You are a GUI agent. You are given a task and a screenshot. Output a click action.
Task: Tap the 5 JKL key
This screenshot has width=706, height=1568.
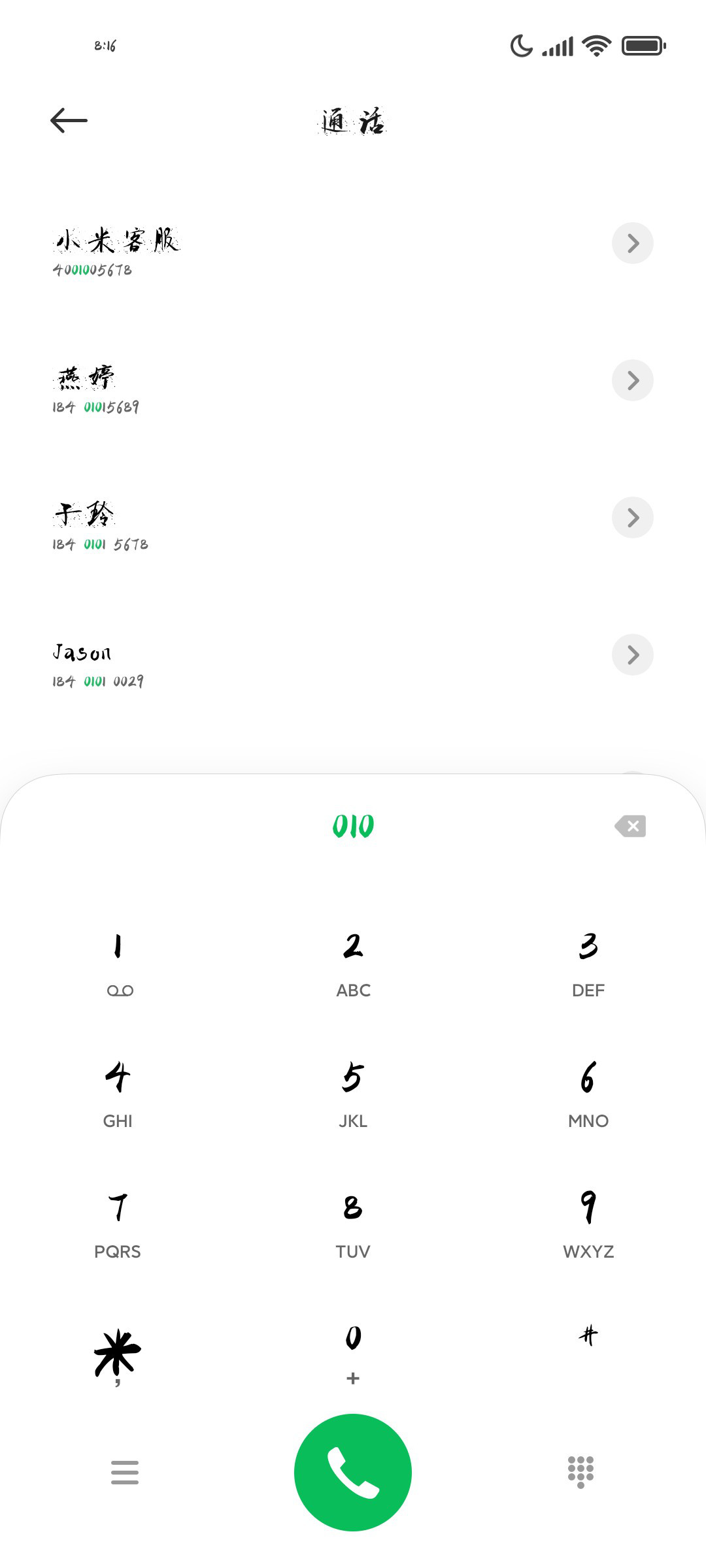click(353, 1096)
